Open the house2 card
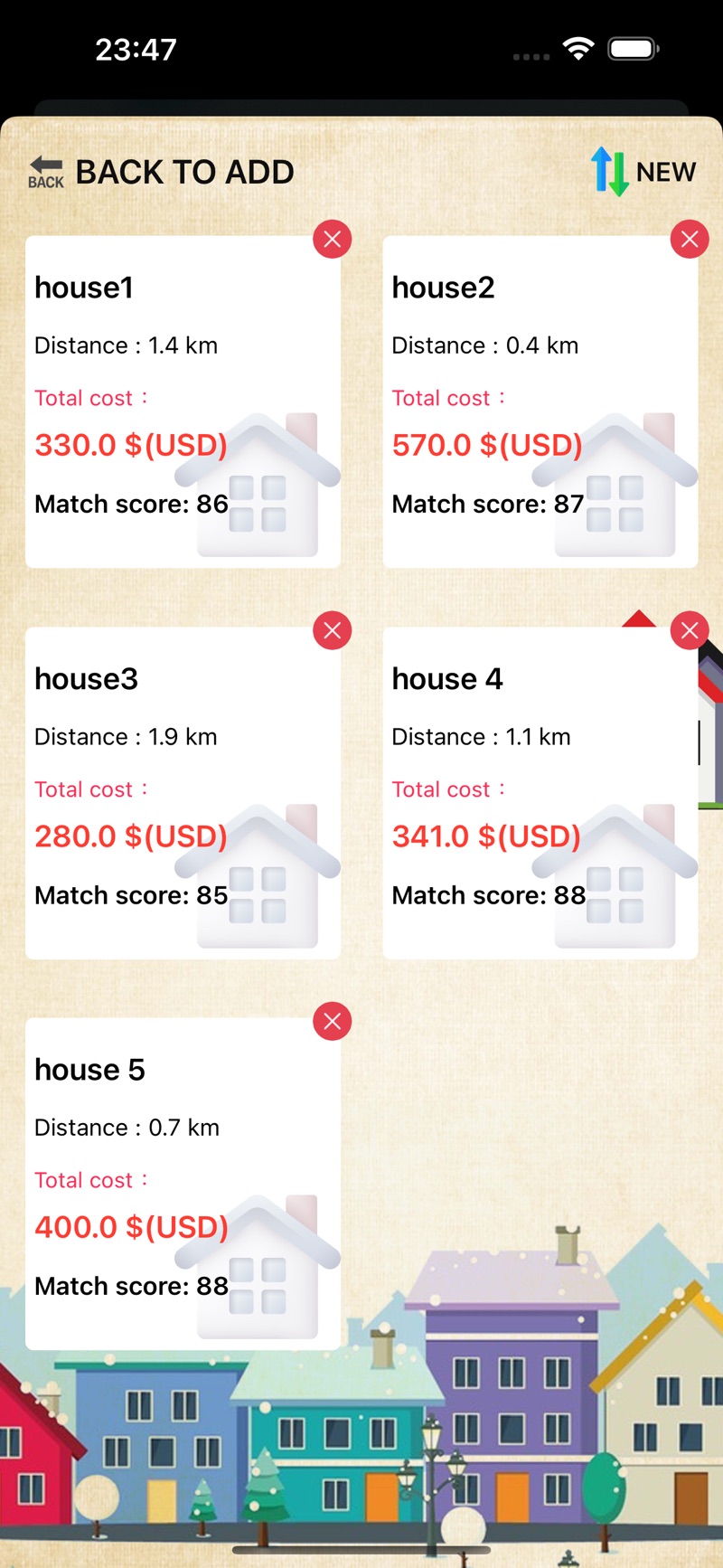The width and height of the screenshot is (723, 1568). point(540,402)
